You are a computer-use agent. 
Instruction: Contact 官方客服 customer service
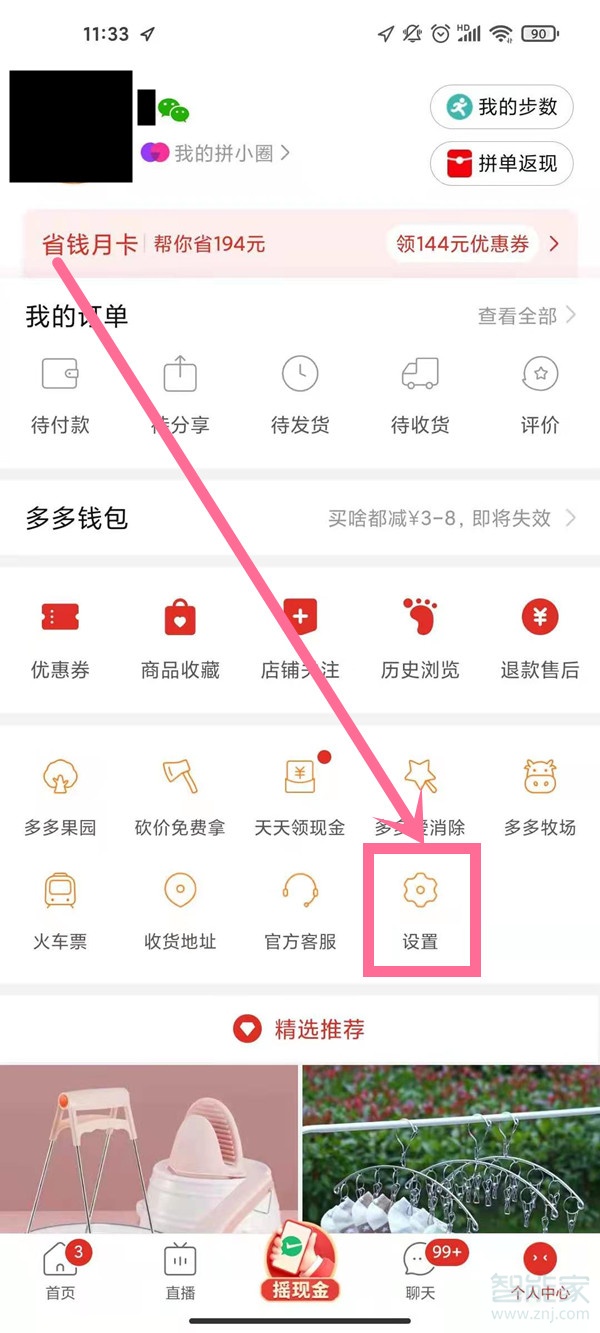[300, 910]
